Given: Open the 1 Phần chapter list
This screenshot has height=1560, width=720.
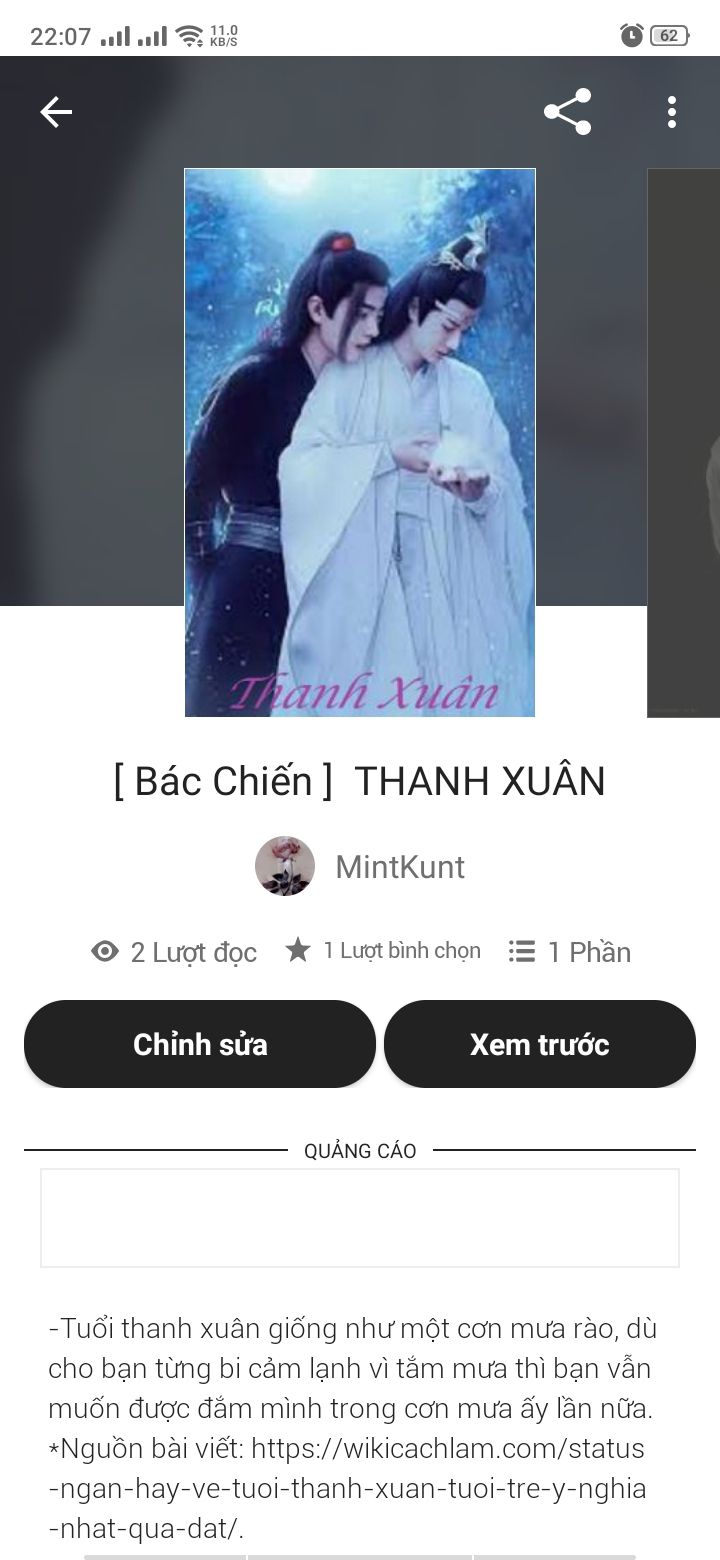Looking at the screenshot, I should point(570,952).
